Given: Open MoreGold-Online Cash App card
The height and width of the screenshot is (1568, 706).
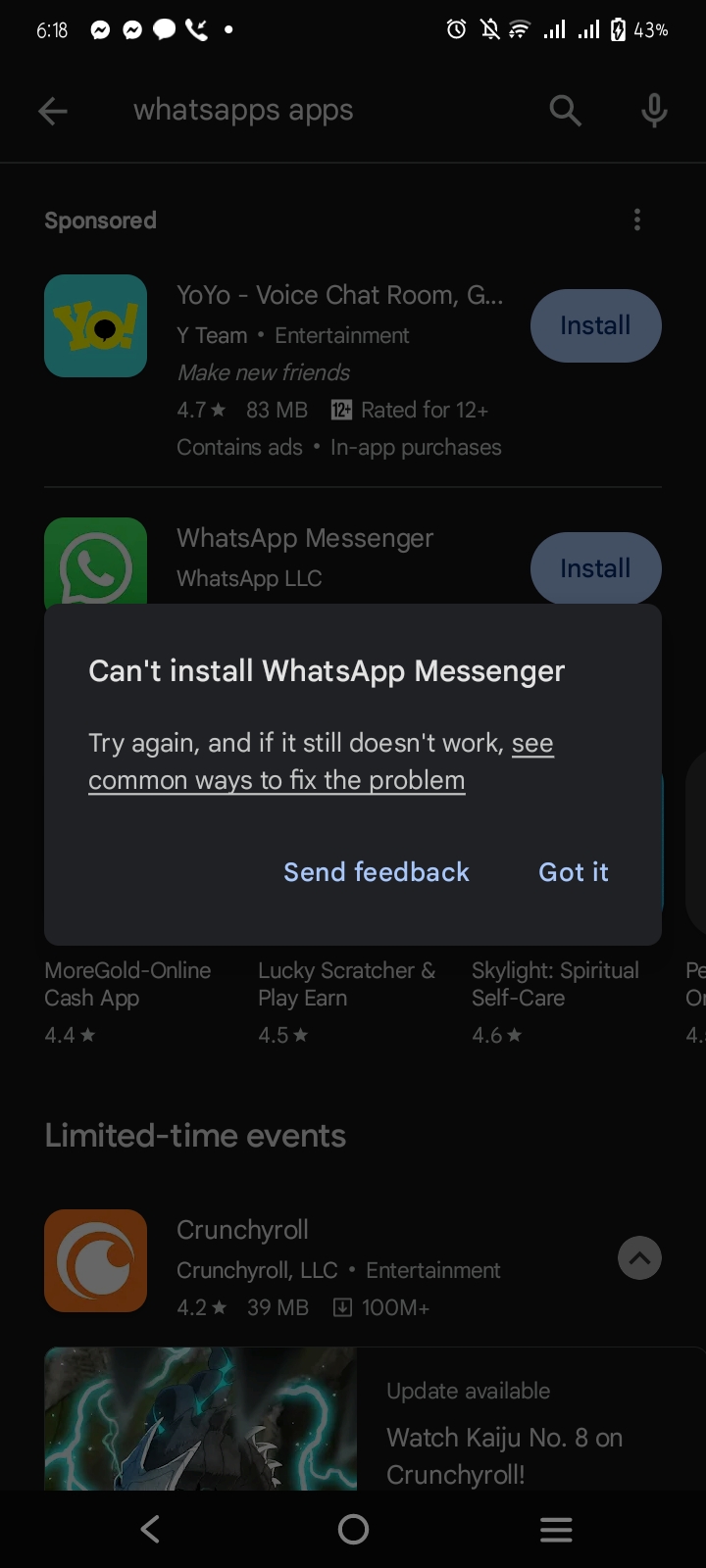Looking at the screenshot, I should coord(127,1002).
